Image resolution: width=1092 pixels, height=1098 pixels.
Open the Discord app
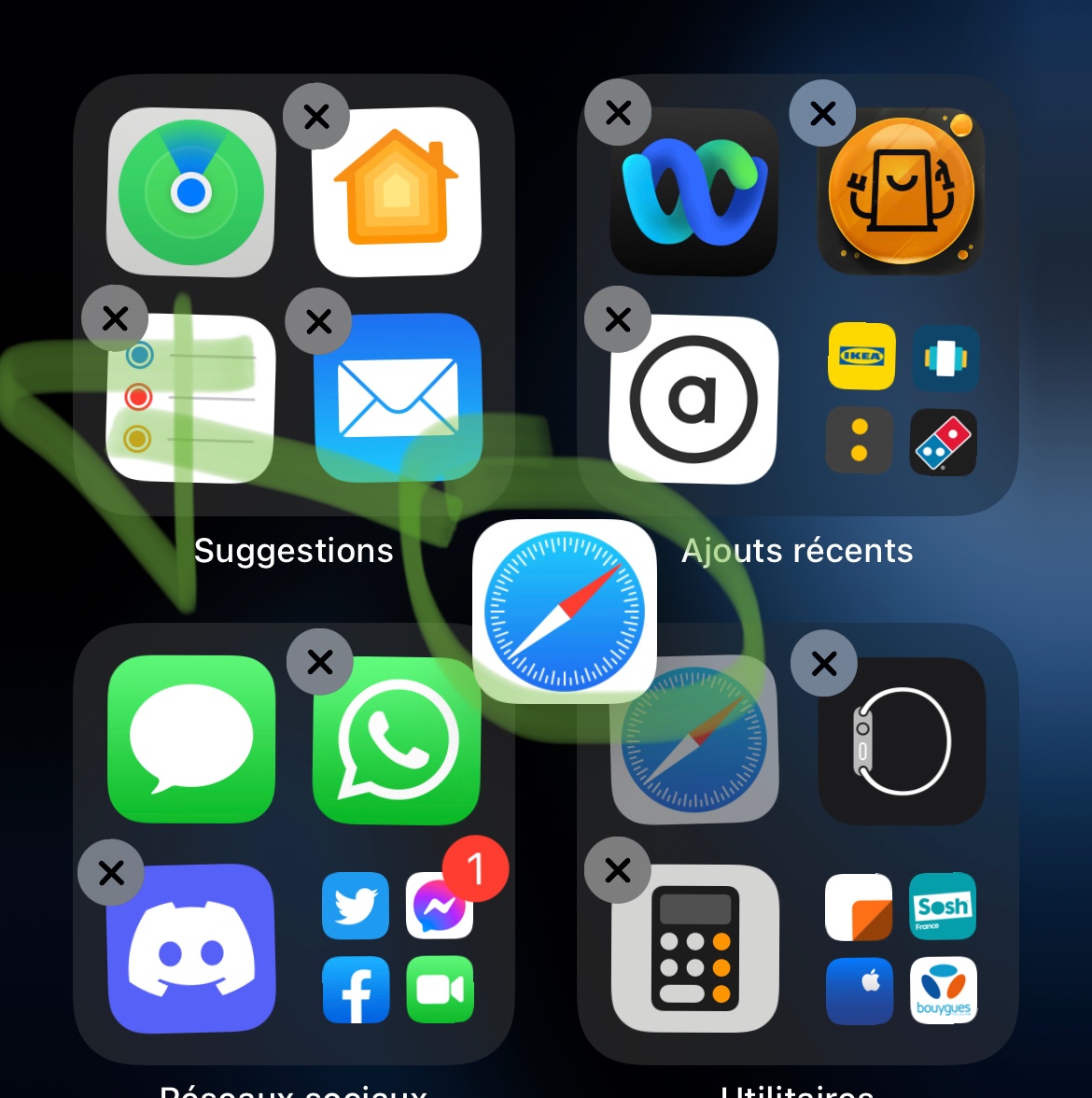click(x=191, y=949)
